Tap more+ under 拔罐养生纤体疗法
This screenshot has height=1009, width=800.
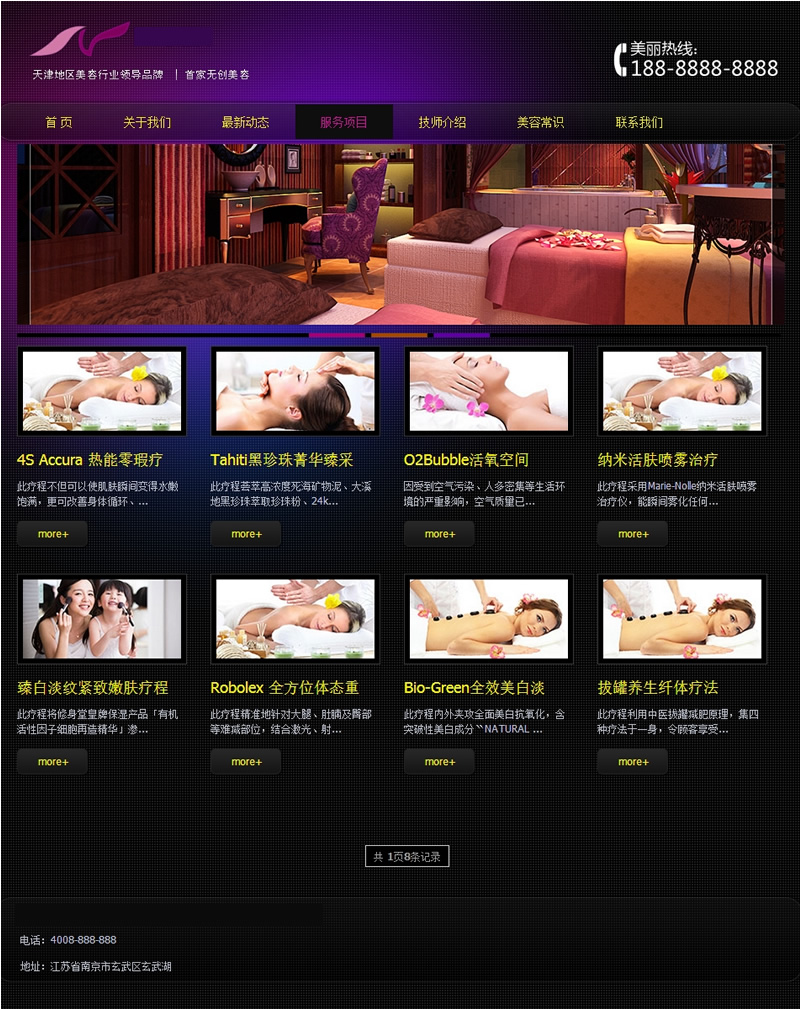tap(632, 762)
